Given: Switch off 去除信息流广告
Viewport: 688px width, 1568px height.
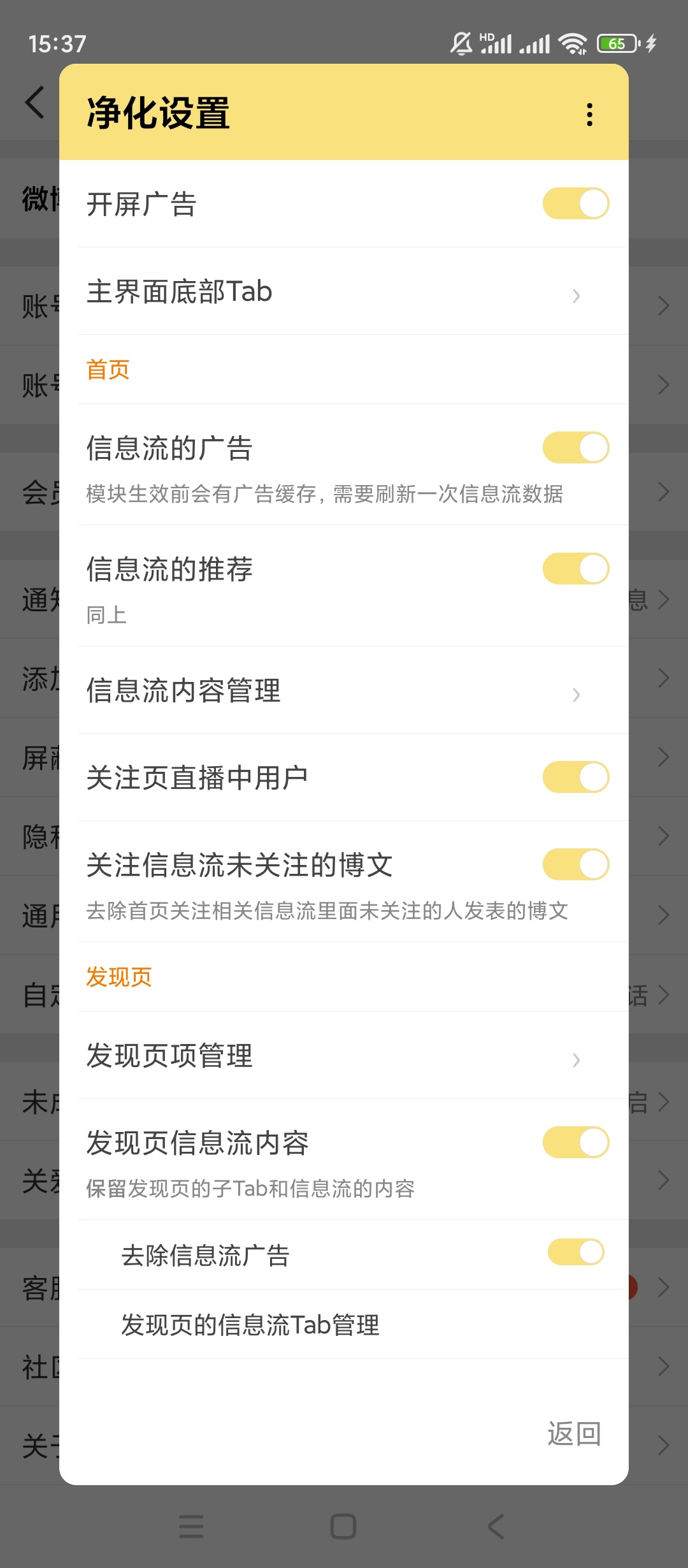Looking at the screenshot, I should tap(575, 1252).
